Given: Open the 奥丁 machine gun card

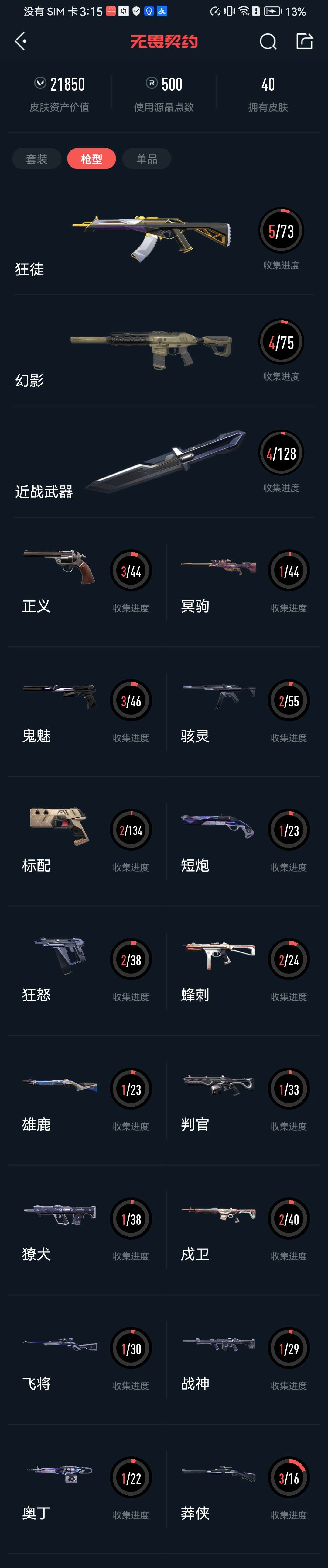Looking at the screenshot, I should tap(85, 1489).
